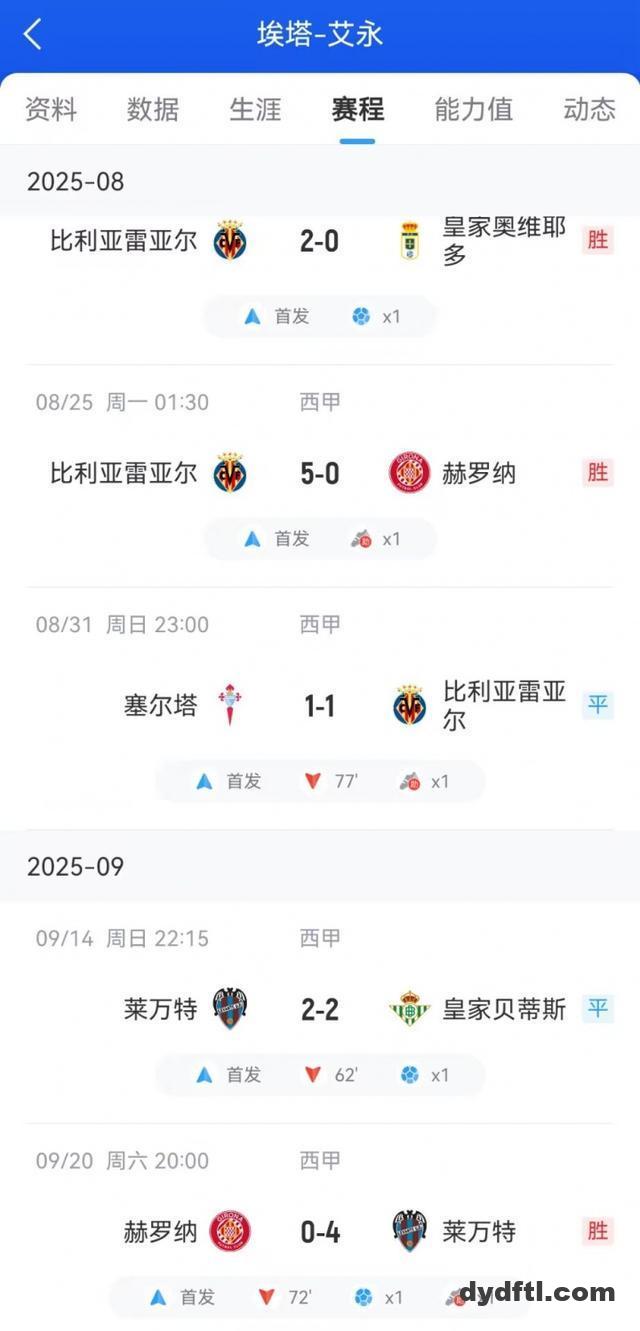Switch to the 数据 tab
Screen dimensions: 640x1331
click(x=153, y=109)
